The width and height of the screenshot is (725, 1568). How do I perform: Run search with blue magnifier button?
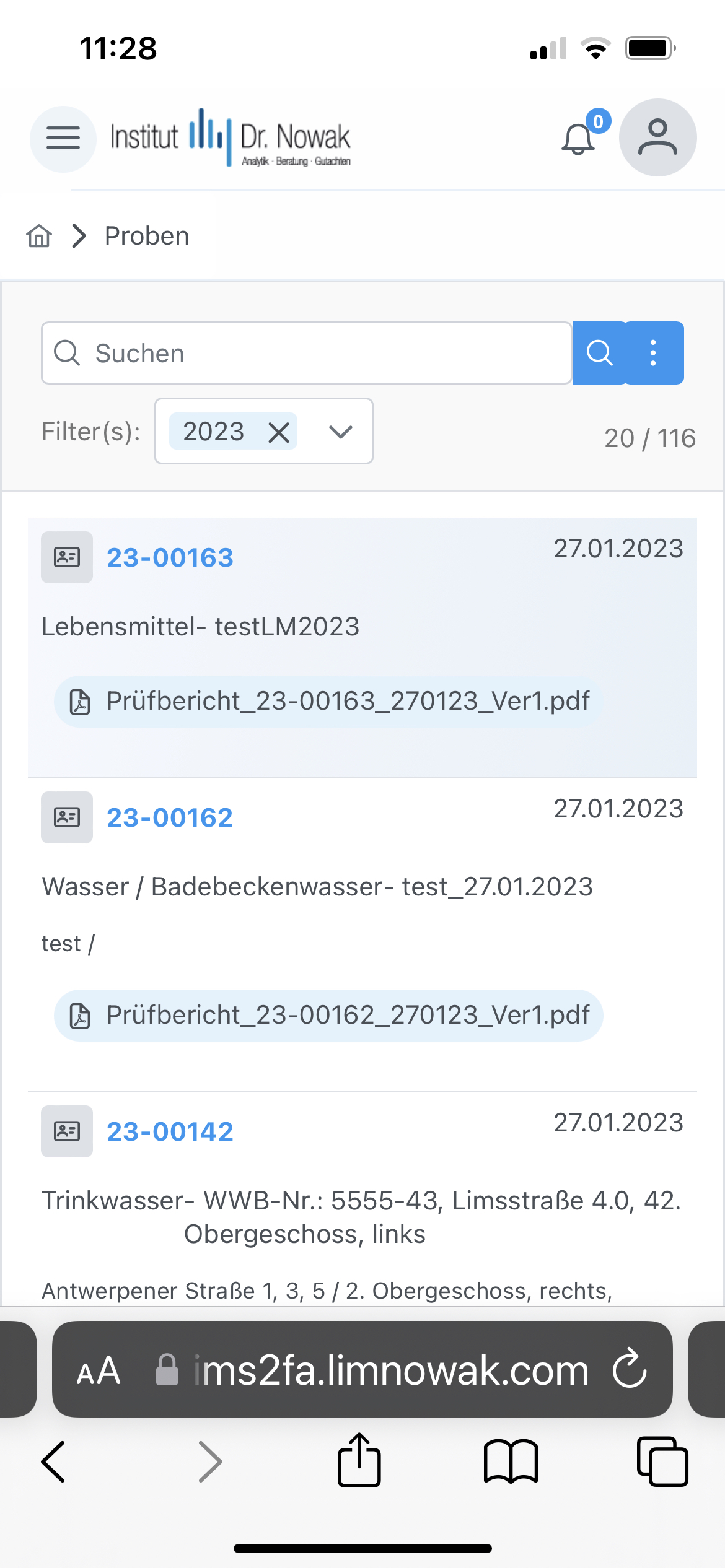click(599, 353)
